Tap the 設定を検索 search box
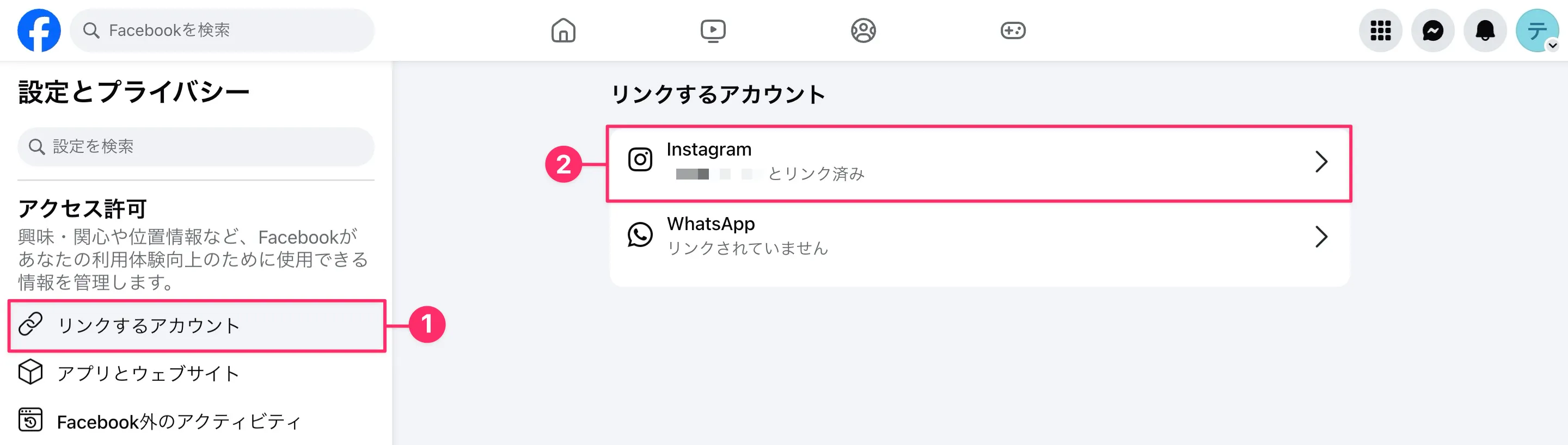The image size is (1568, 445). tap(196, 146)
